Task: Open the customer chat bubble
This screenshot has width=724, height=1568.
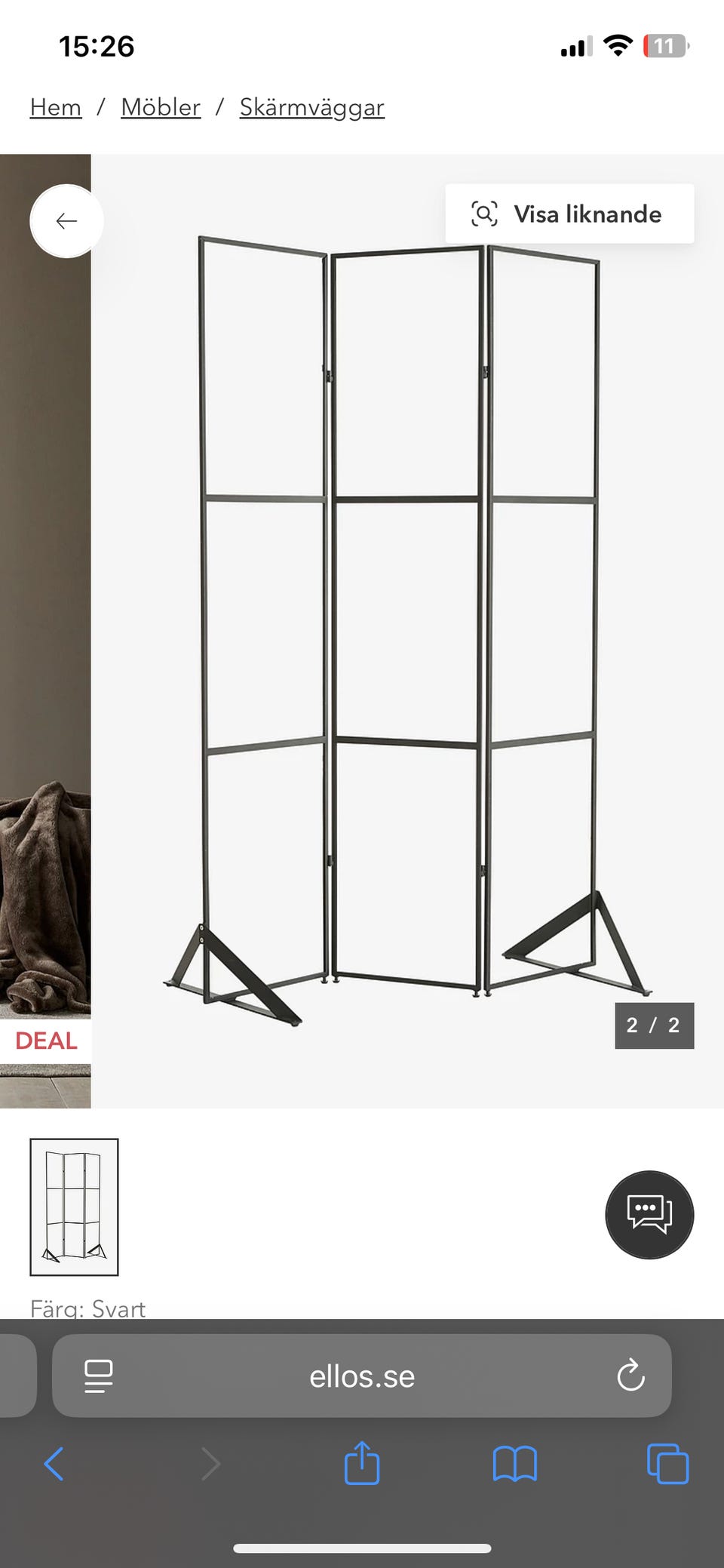Action: [x=649, y=1214]
